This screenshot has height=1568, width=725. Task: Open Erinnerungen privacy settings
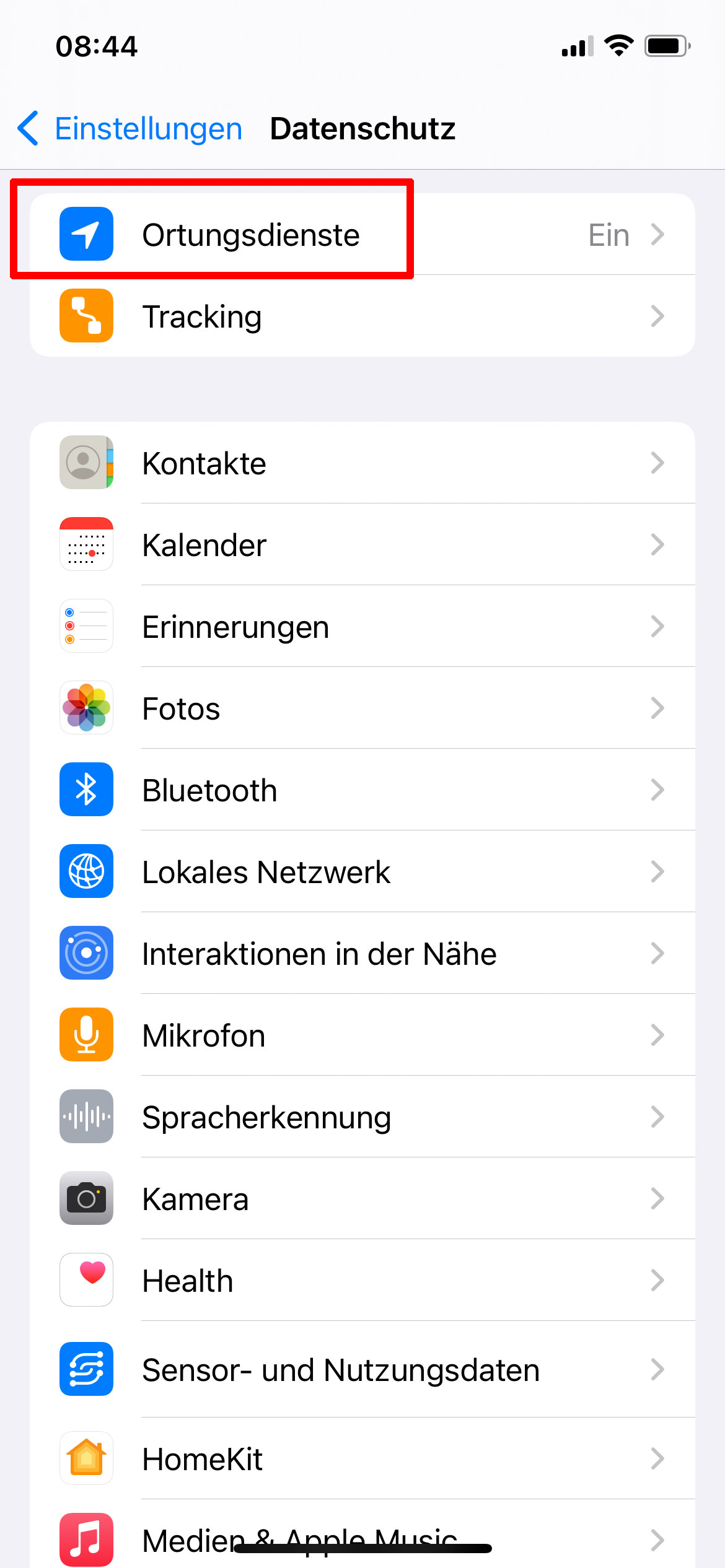(362, 626)
